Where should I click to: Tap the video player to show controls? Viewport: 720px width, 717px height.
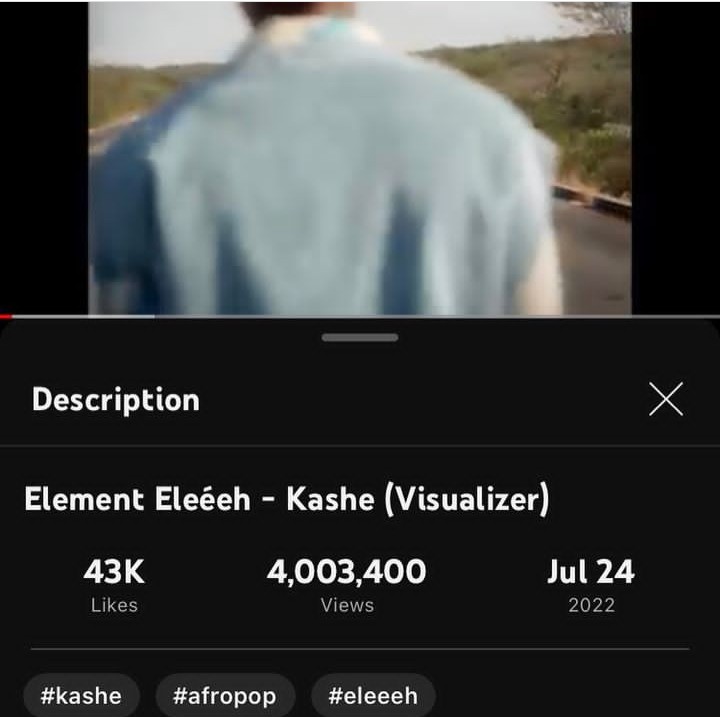[360, 160]
